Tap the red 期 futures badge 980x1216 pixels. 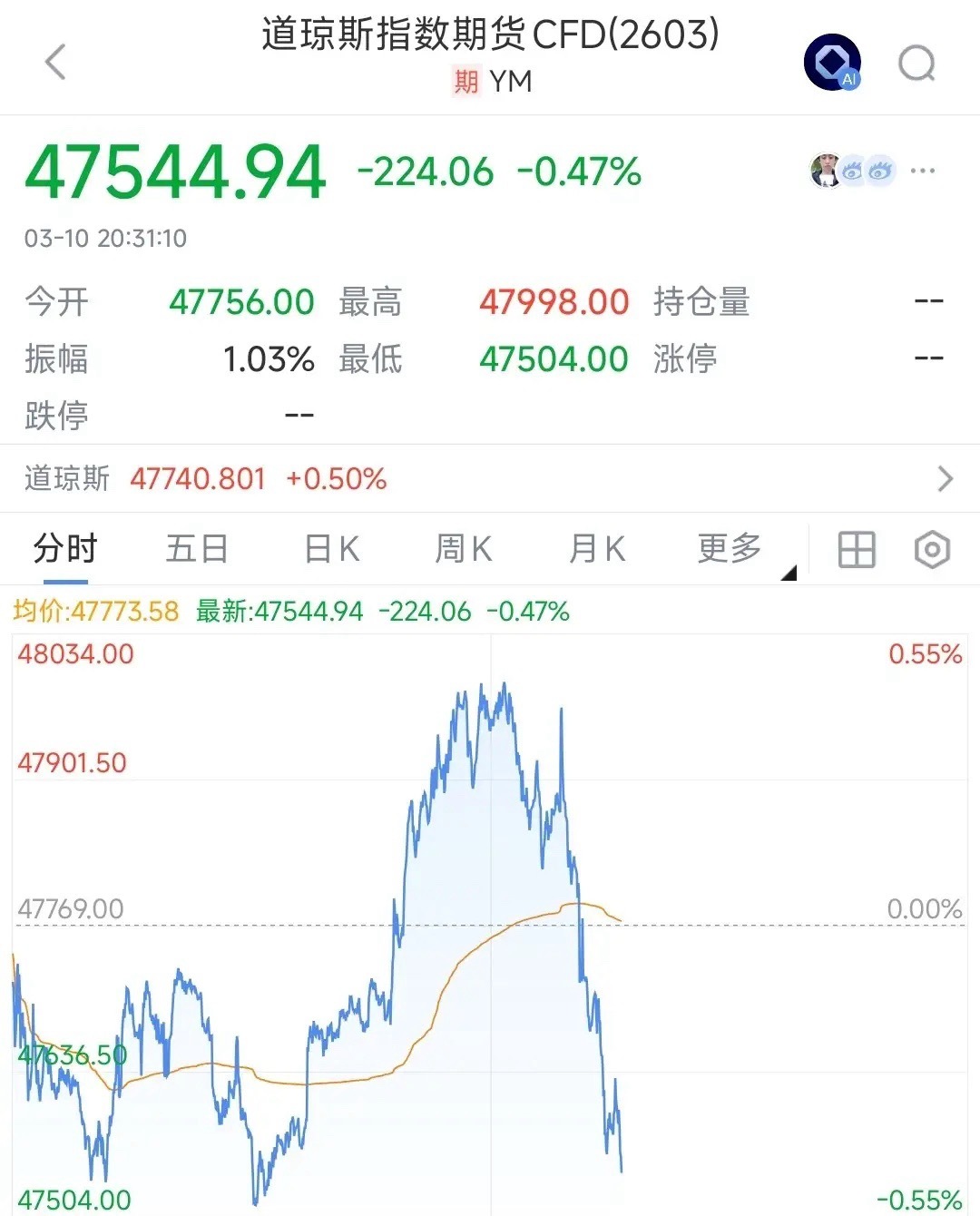(x=464, y=81)
